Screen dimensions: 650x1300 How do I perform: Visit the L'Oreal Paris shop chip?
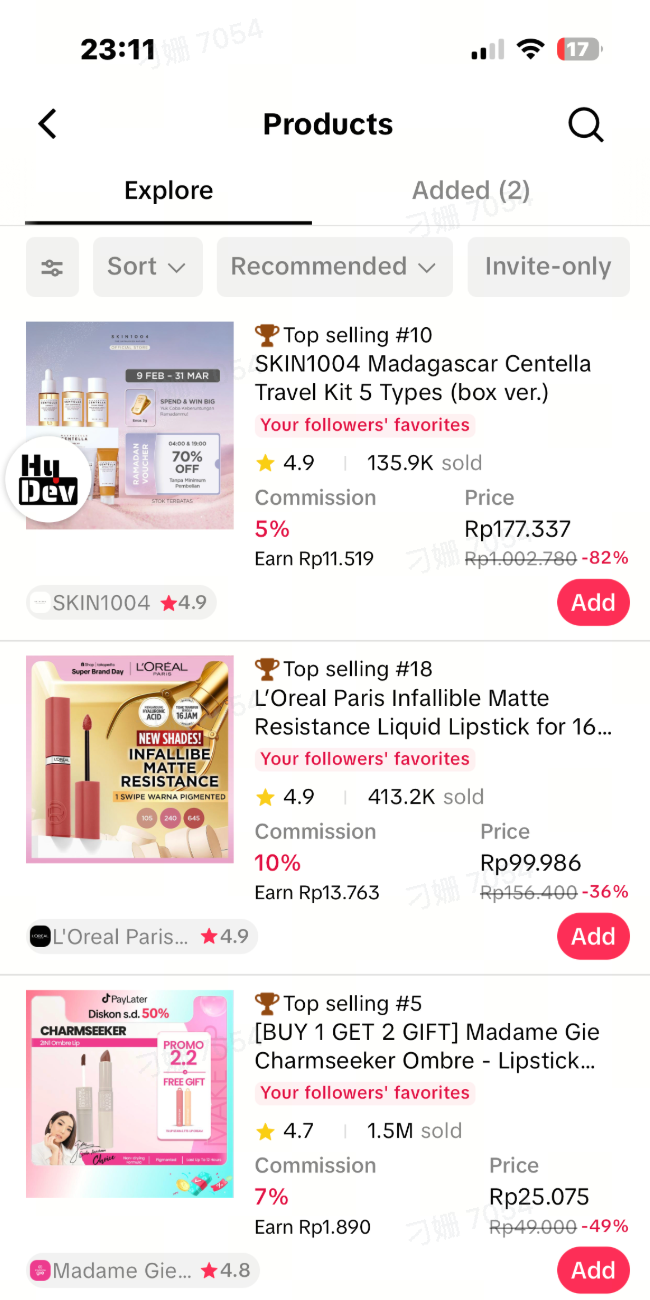[x=140, y=937]
